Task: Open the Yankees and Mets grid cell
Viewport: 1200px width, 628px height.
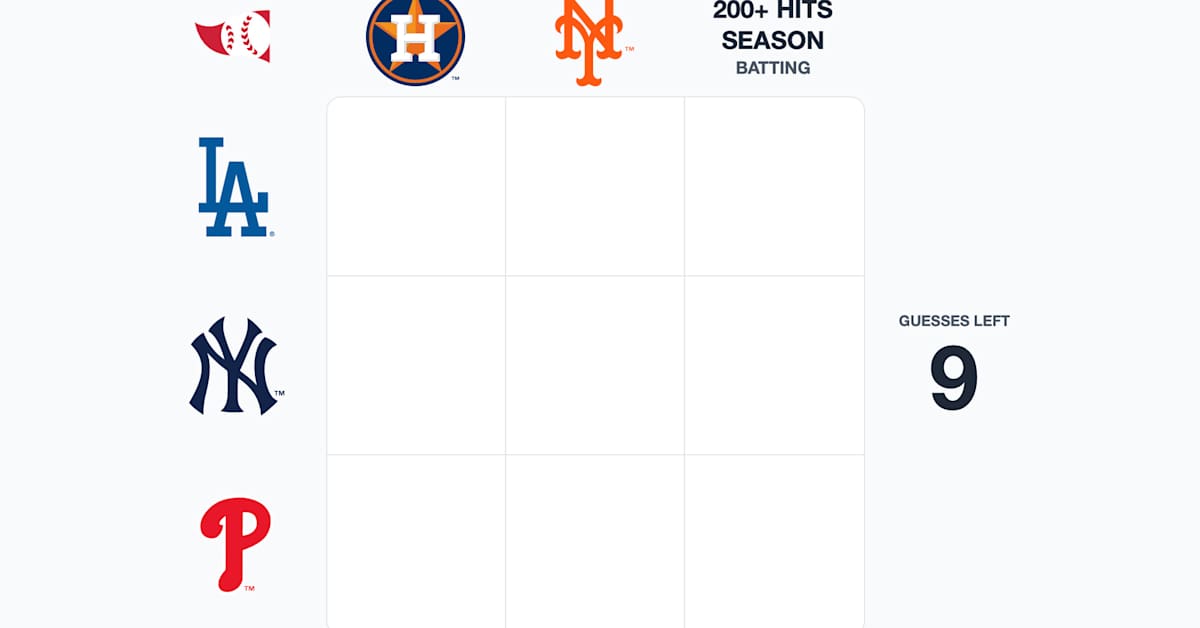Action: pos(595,365)
